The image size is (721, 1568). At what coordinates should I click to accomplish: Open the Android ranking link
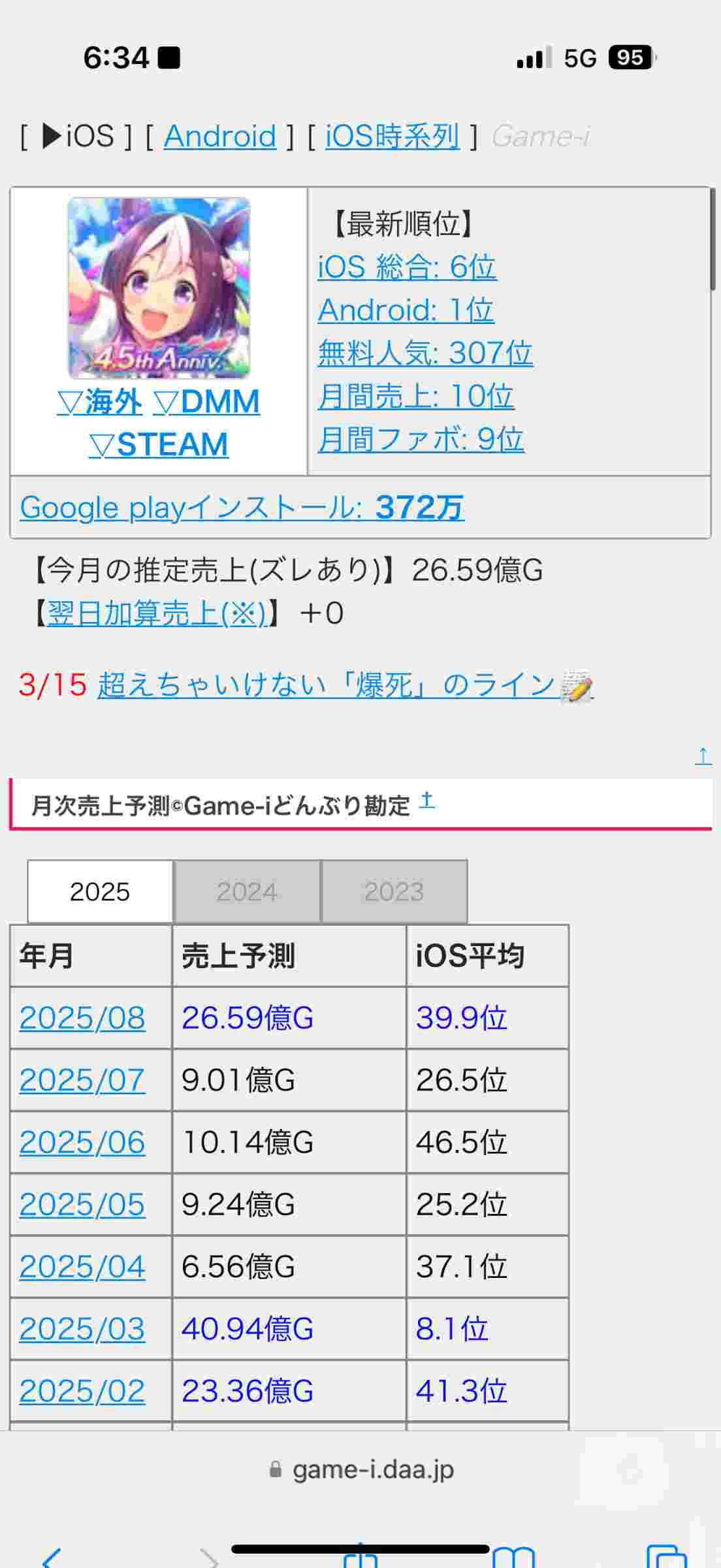tap(220, 137)
